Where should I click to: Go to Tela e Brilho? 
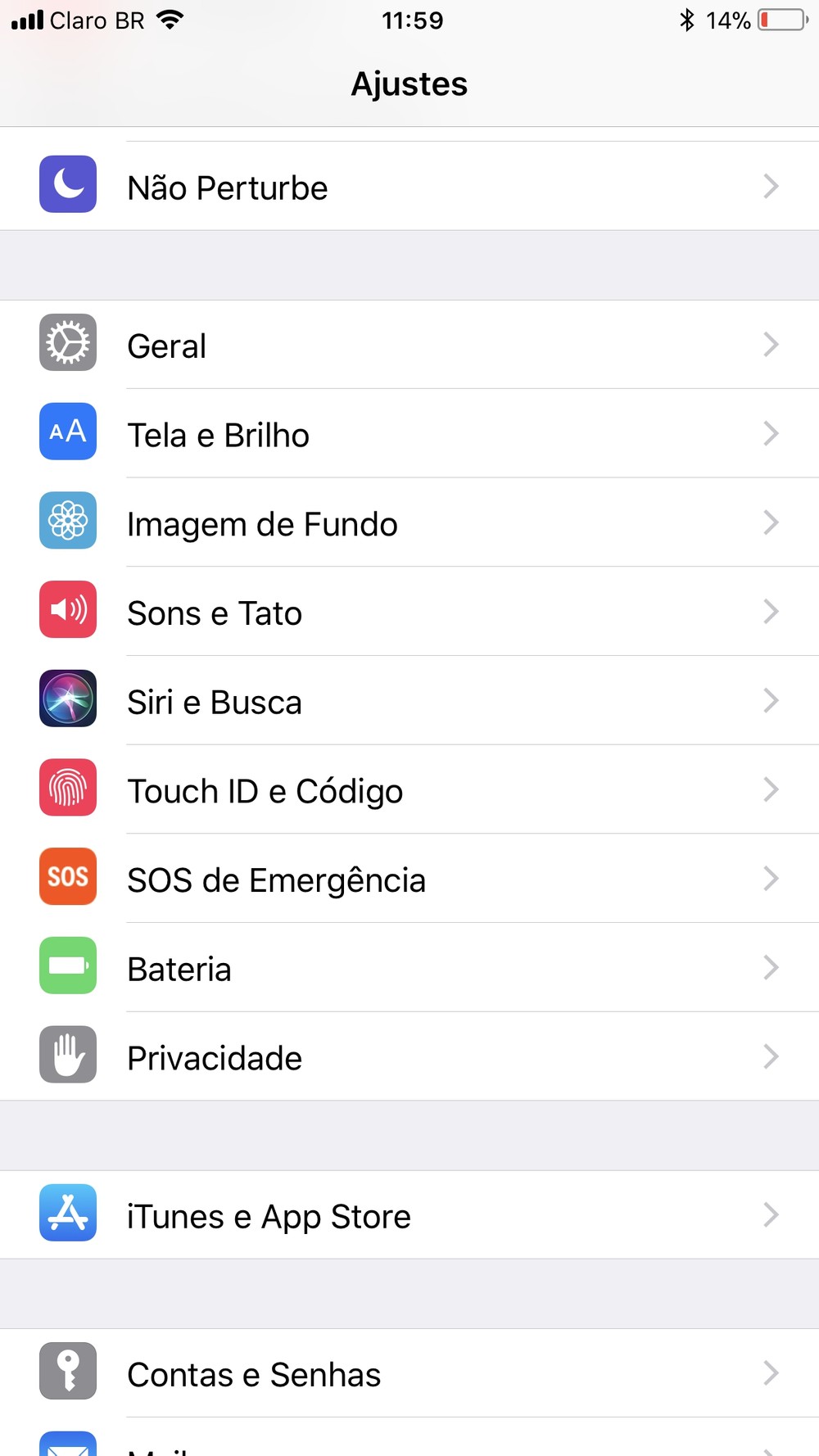(219, 435)
